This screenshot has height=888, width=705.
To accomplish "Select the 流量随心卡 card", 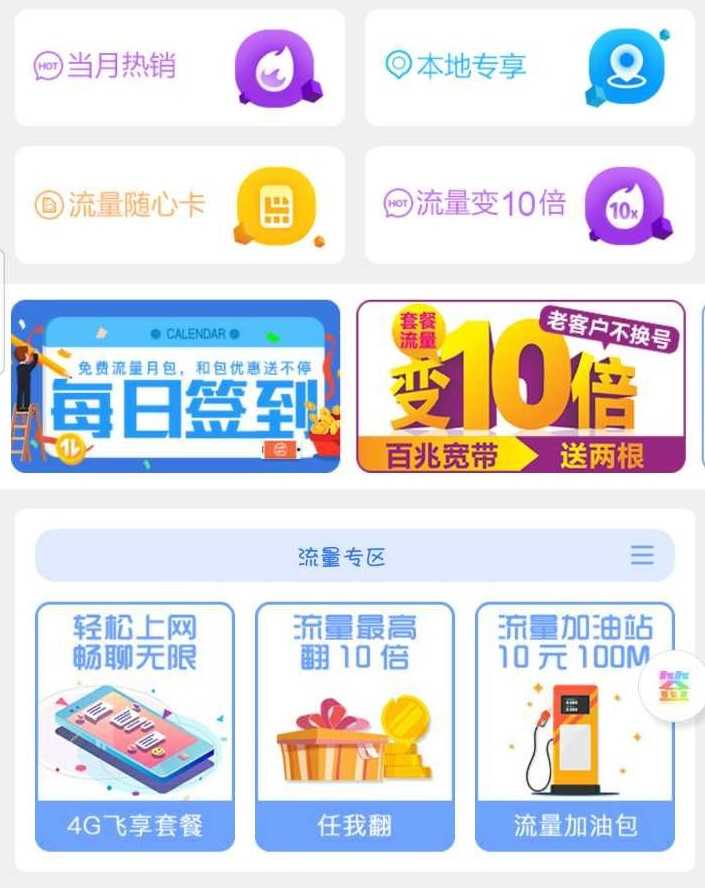I will pos(179,205).
